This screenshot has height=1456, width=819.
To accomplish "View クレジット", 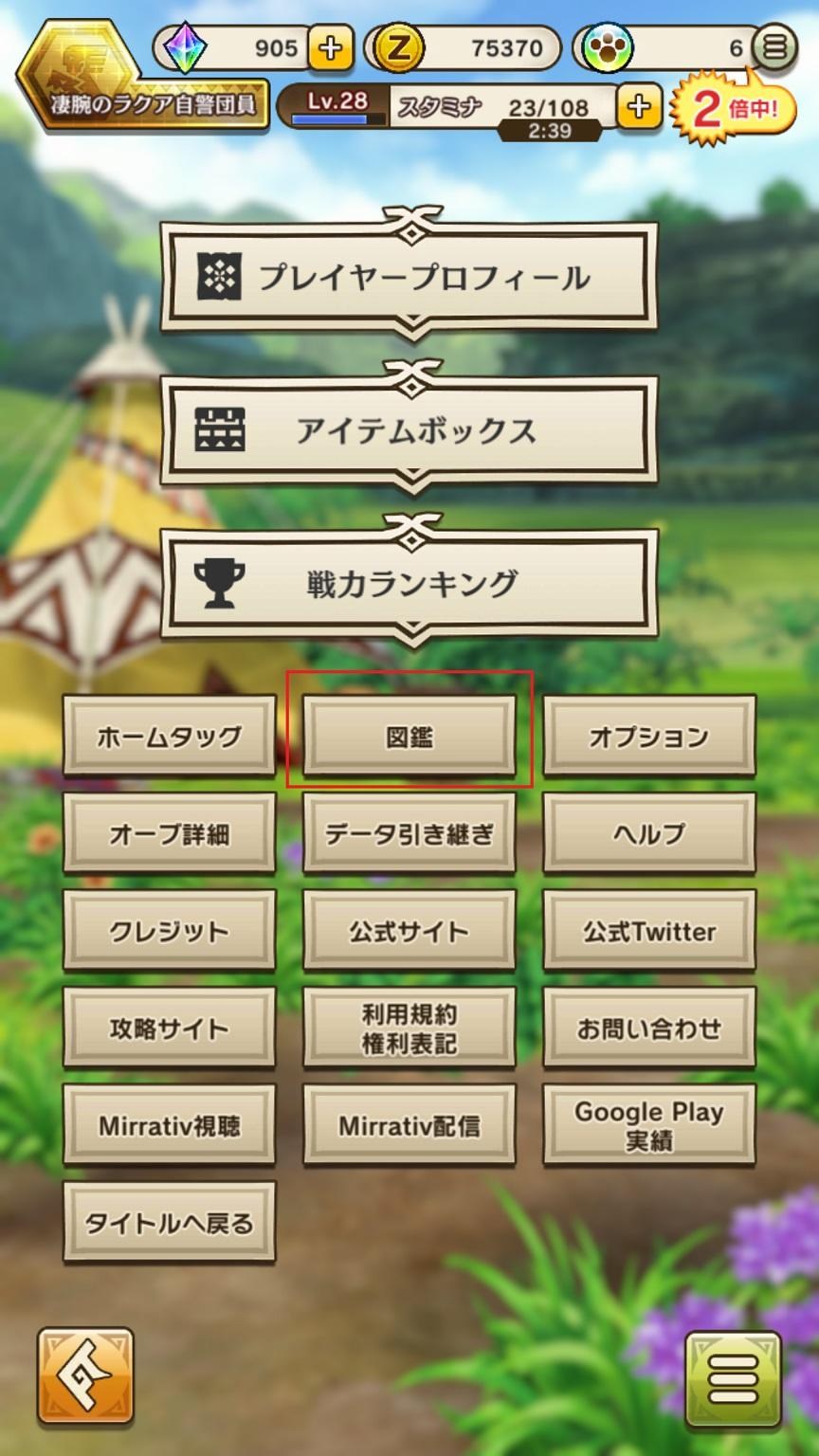I will tap(170, 931).
